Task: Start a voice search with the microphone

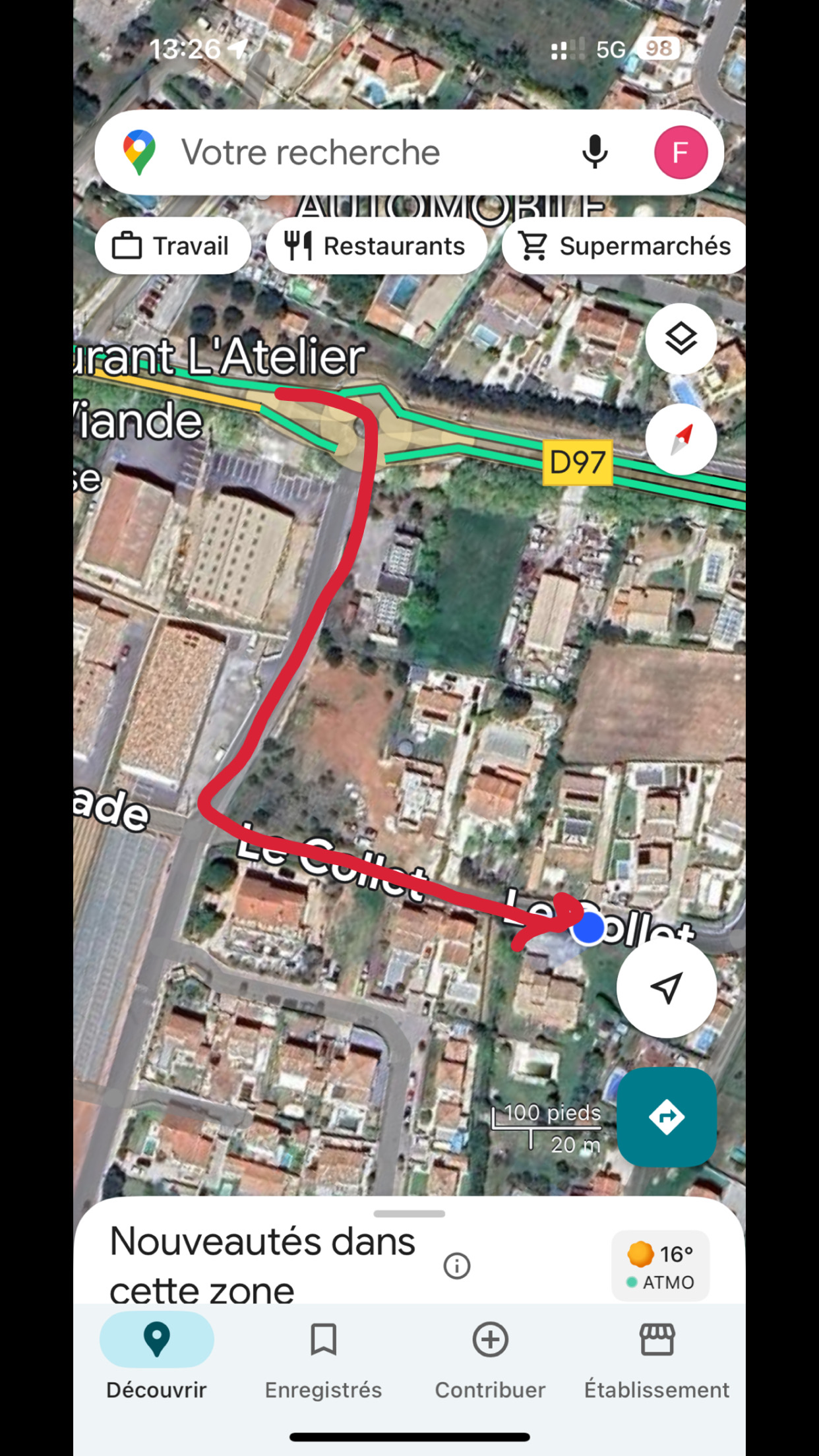Action: [594, 152]
